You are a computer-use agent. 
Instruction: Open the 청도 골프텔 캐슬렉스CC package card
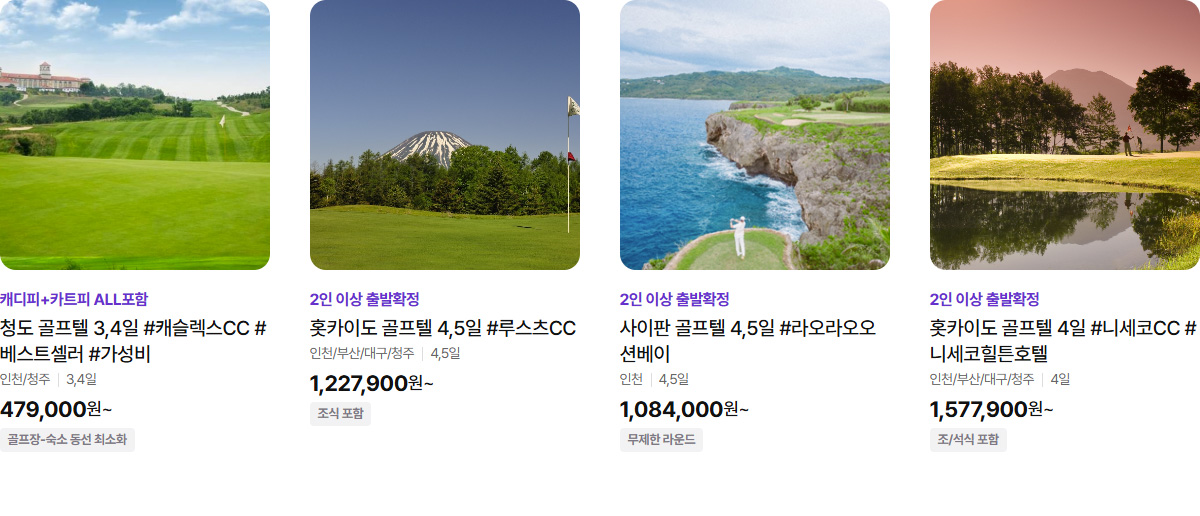(x=134, y=135)
